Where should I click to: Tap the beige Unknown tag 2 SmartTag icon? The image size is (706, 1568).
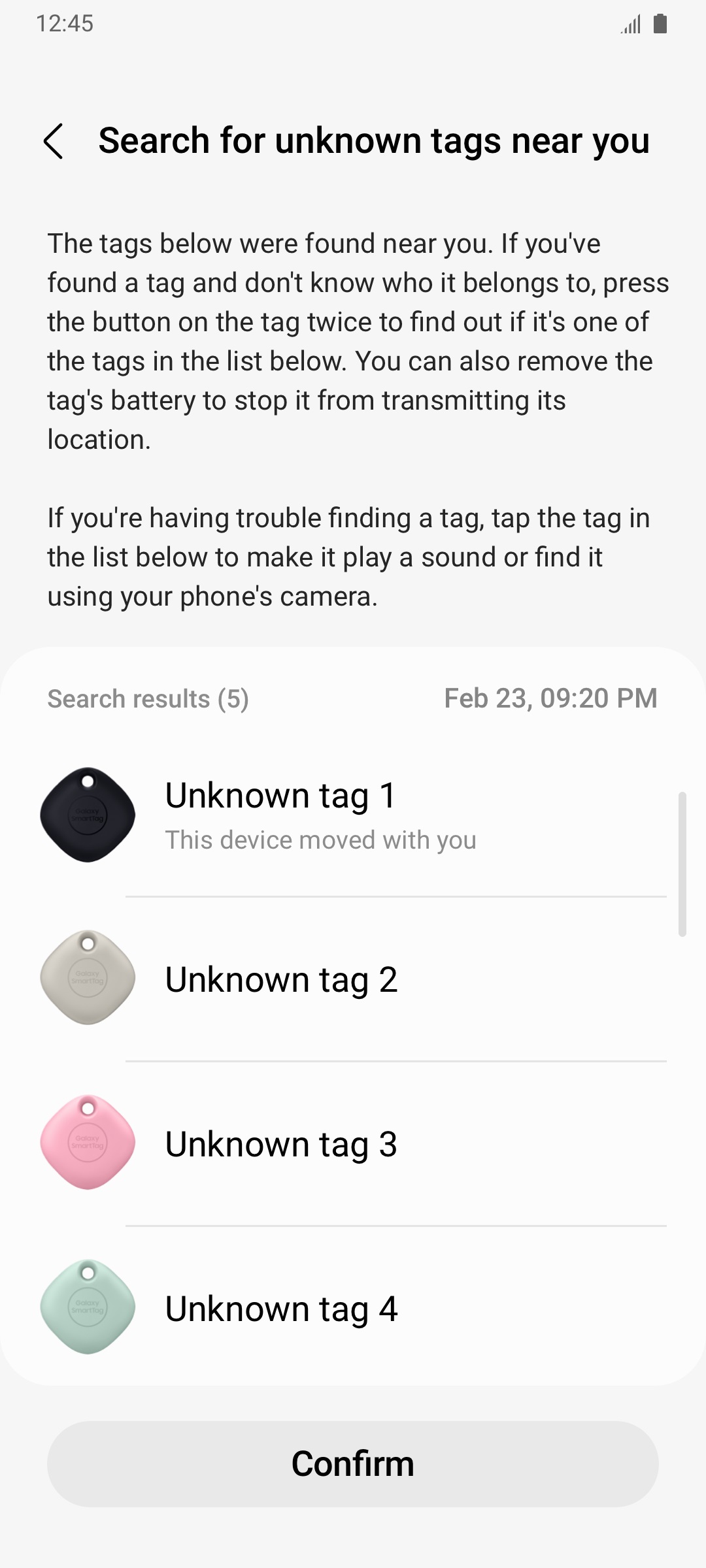pos(87,977)
